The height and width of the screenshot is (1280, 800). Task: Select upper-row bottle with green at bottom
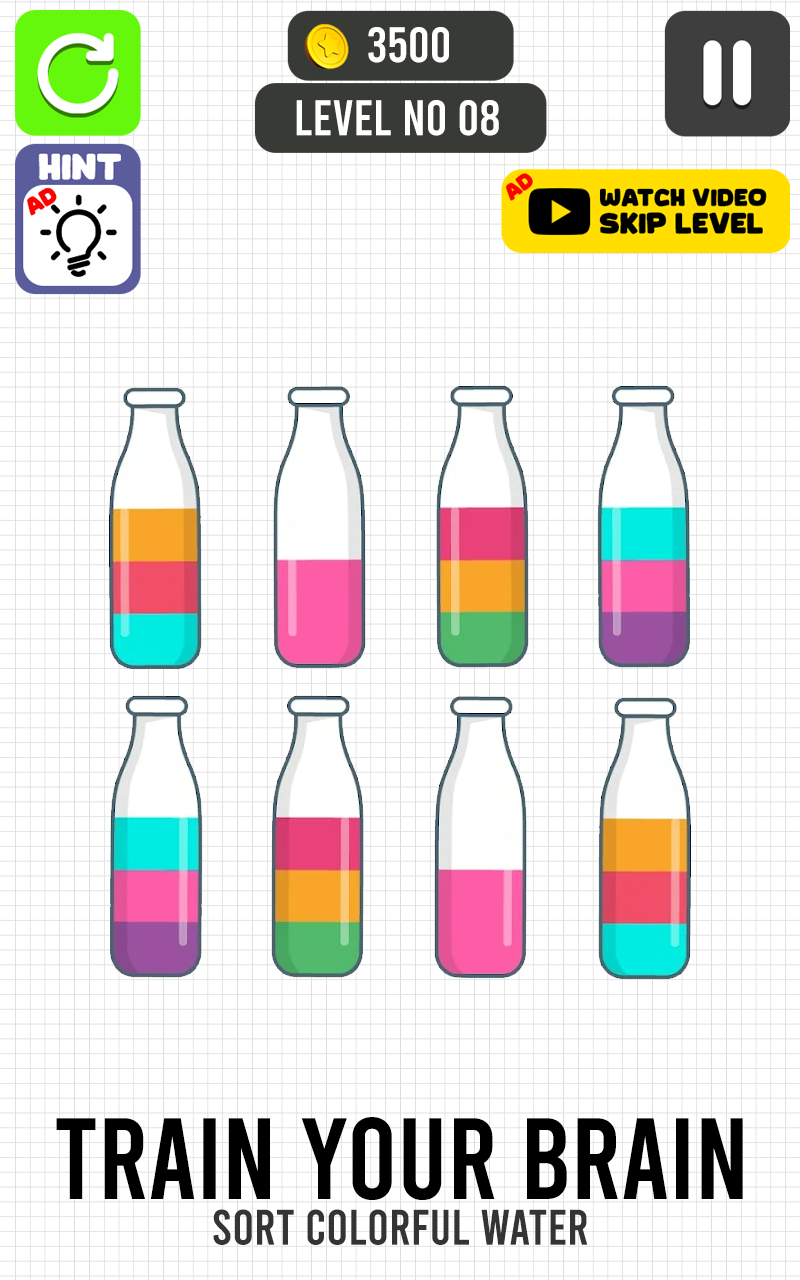pos(482,560)
